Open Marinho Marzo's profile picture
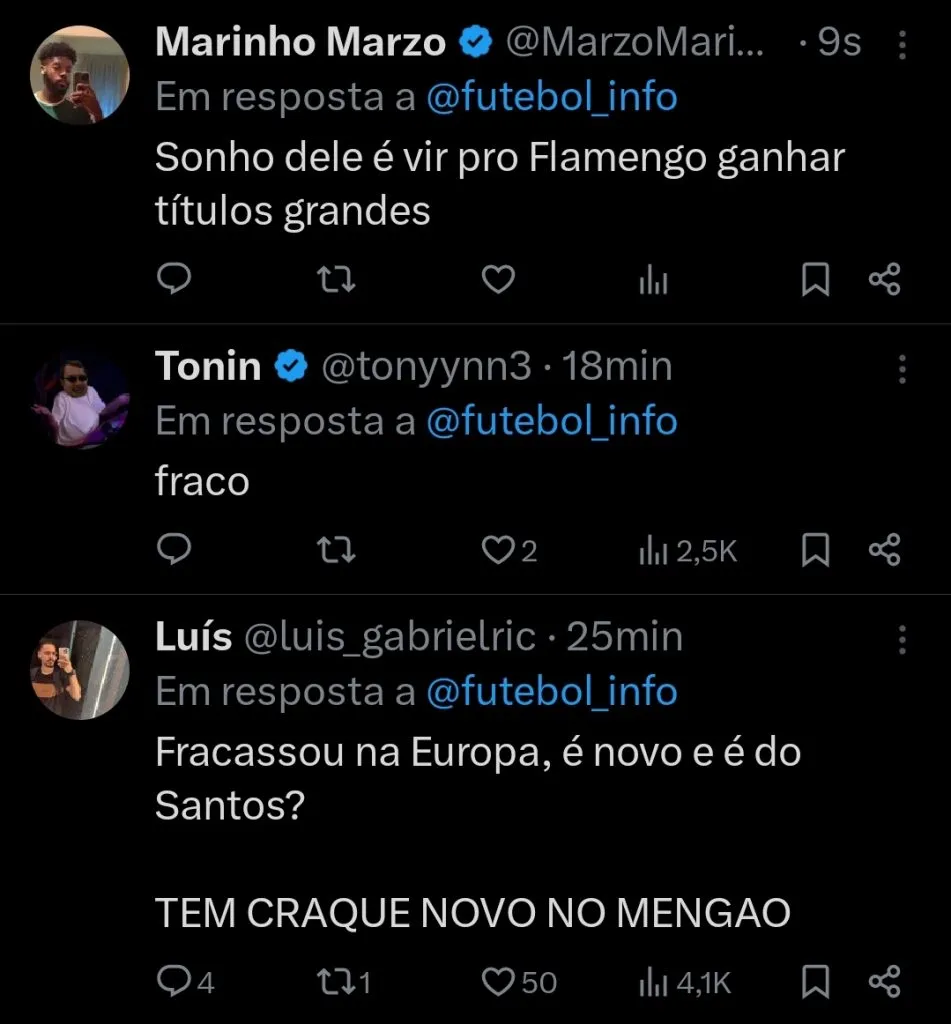 pos(80,75)
